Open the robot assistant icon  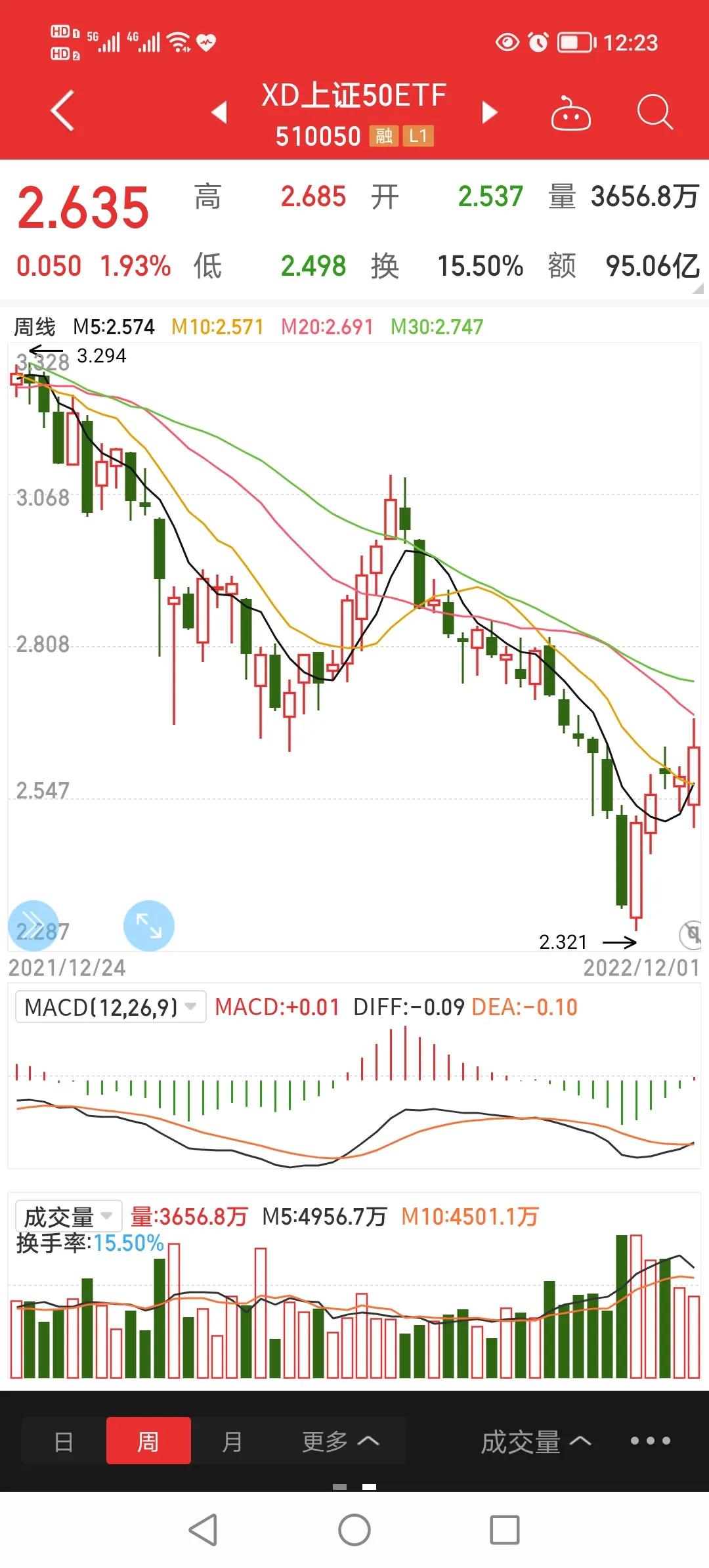pos(570,113)
